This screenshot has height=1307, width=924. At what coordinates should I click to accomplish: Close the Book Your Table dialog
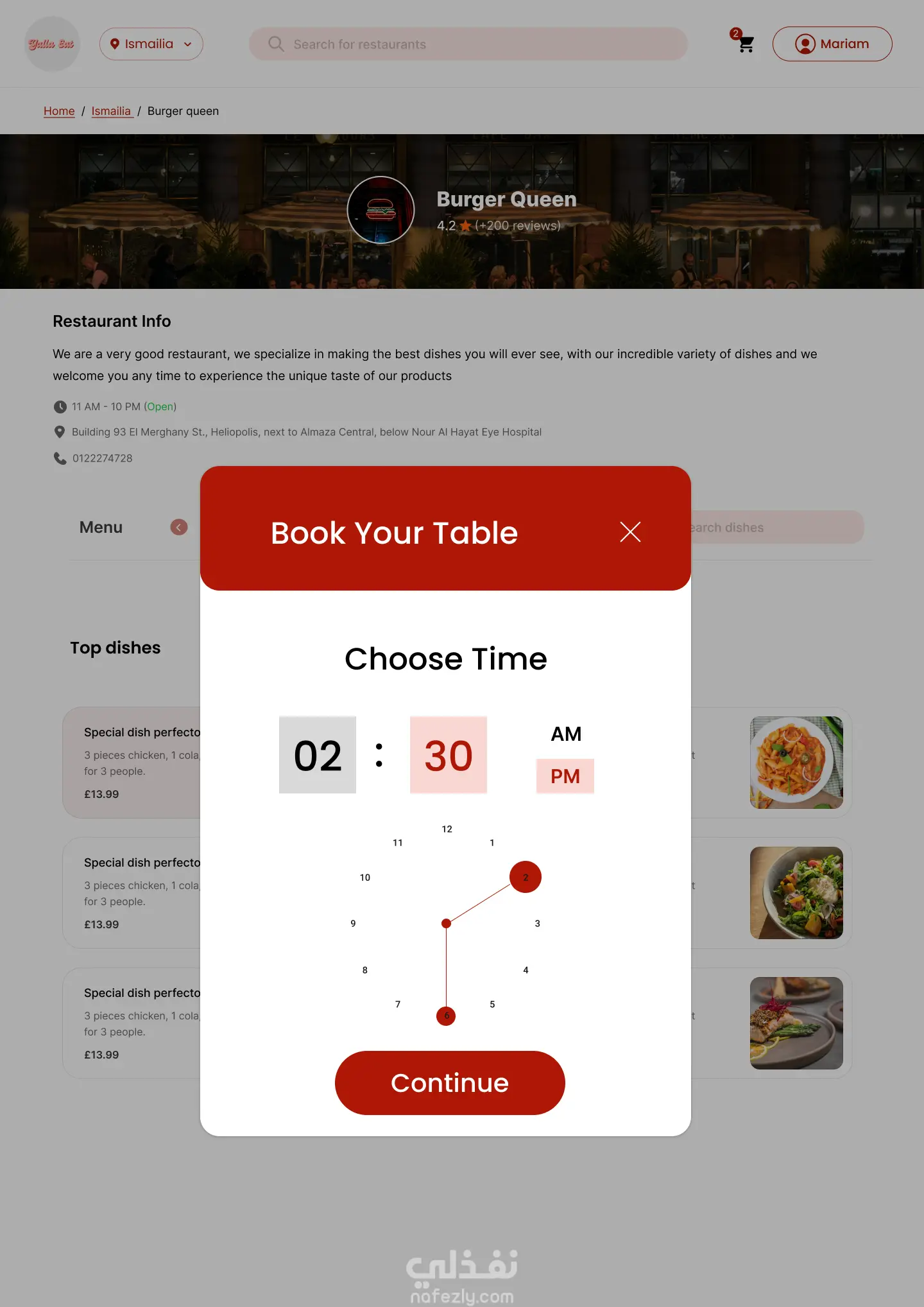630,532
